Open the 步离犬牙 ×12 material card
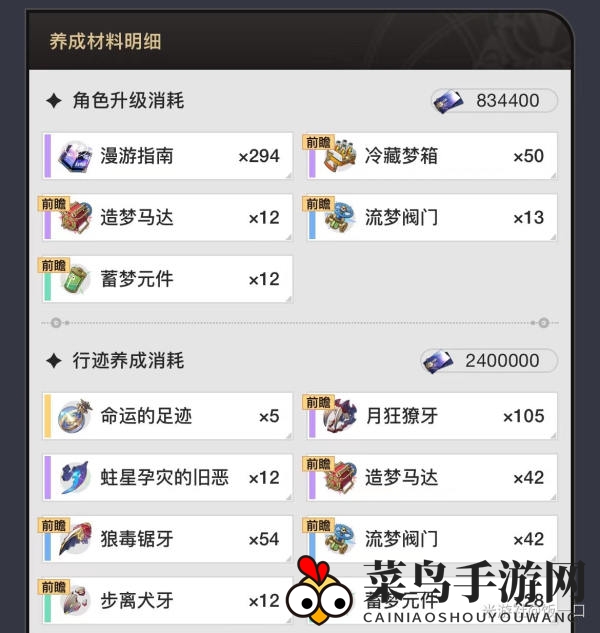 click(168, 600)
